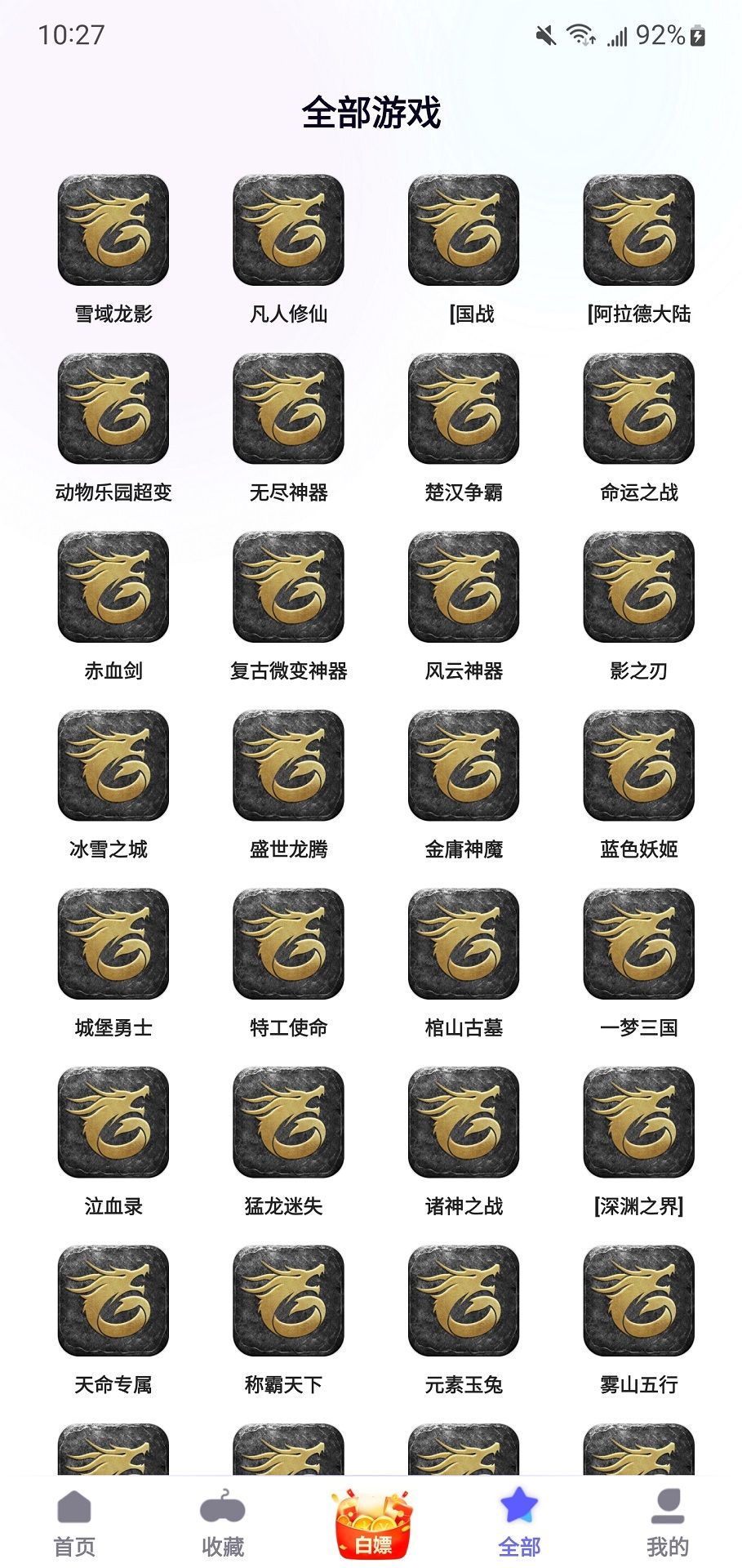742x1568 pixels.
Task: Open 动物乐园超变 game
Action: (113, 408)
